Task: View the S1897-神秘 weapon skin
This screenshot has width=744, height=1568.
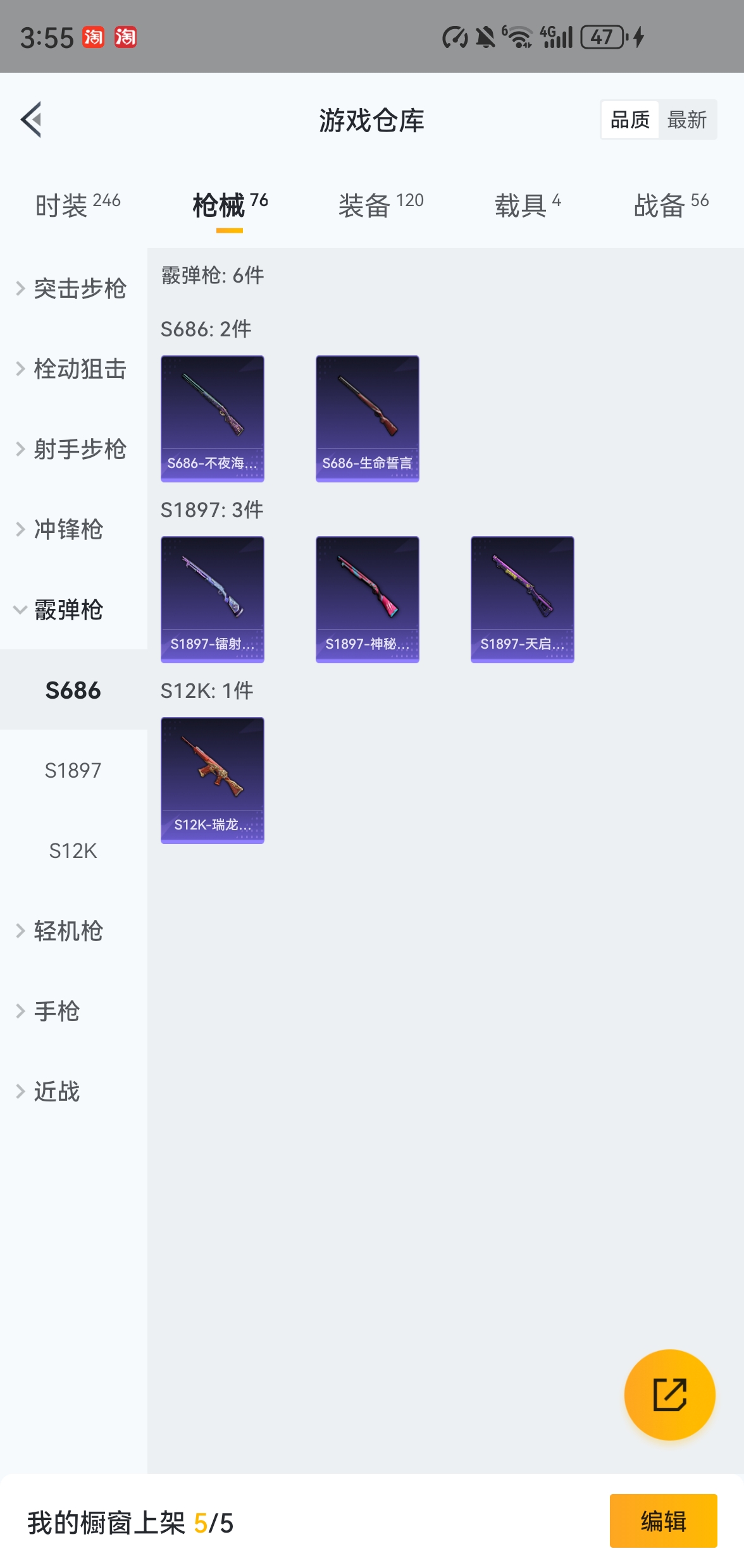Action: click(367, 599)
